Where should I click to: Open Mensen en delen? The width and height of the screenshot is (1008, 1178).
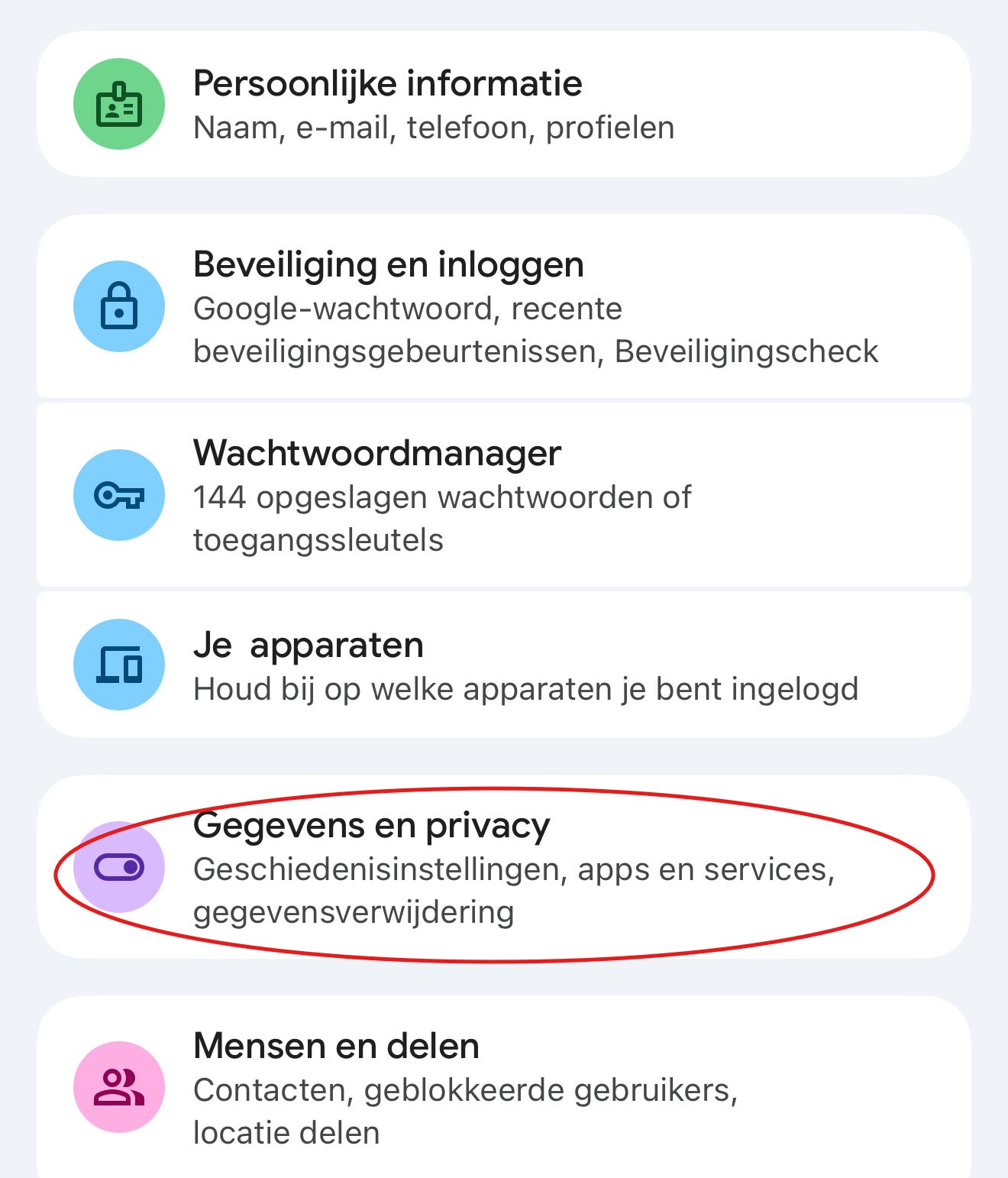(x=502, y=1086)
